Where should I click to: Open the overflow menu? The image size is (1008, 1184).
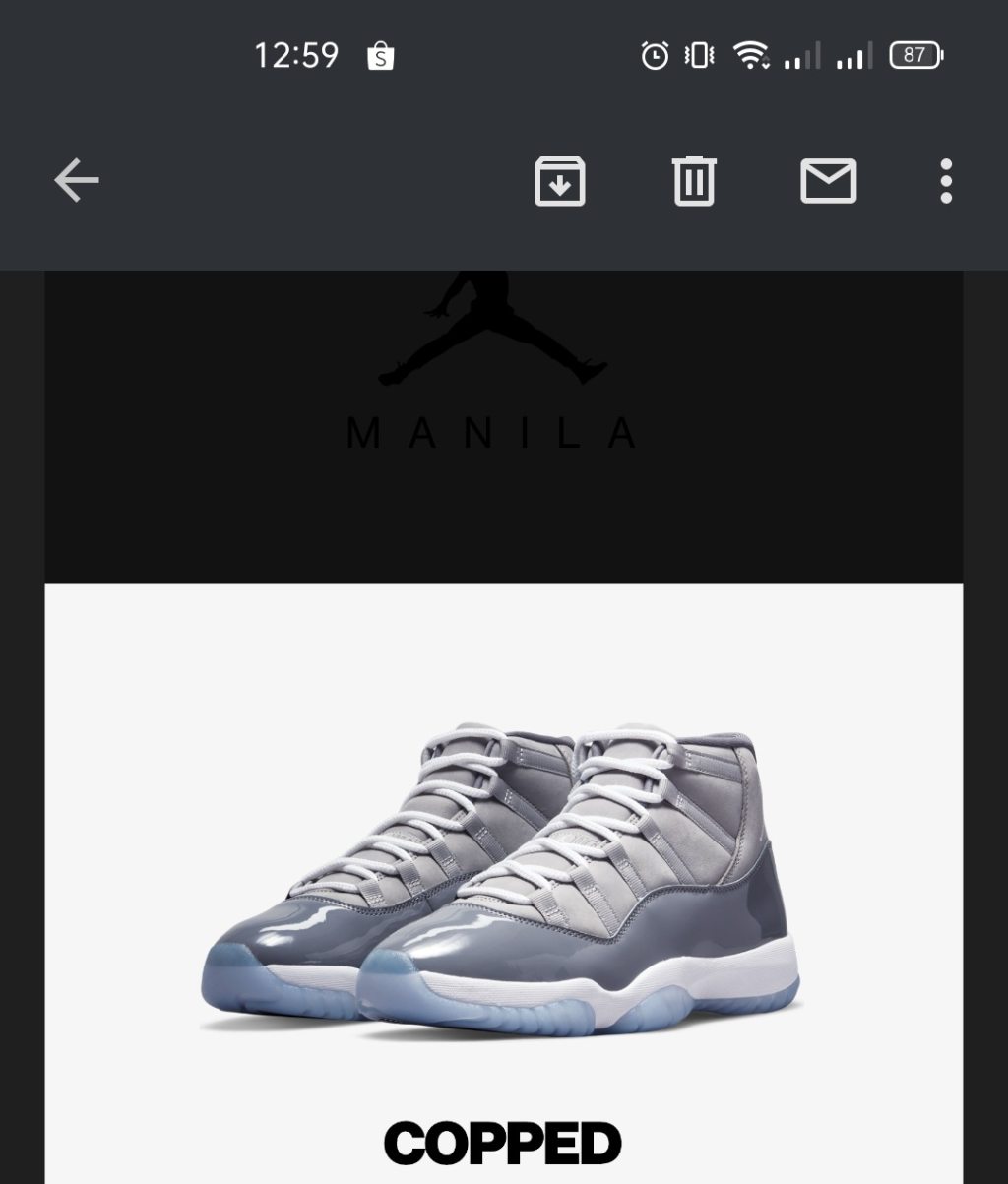[946, 181]
